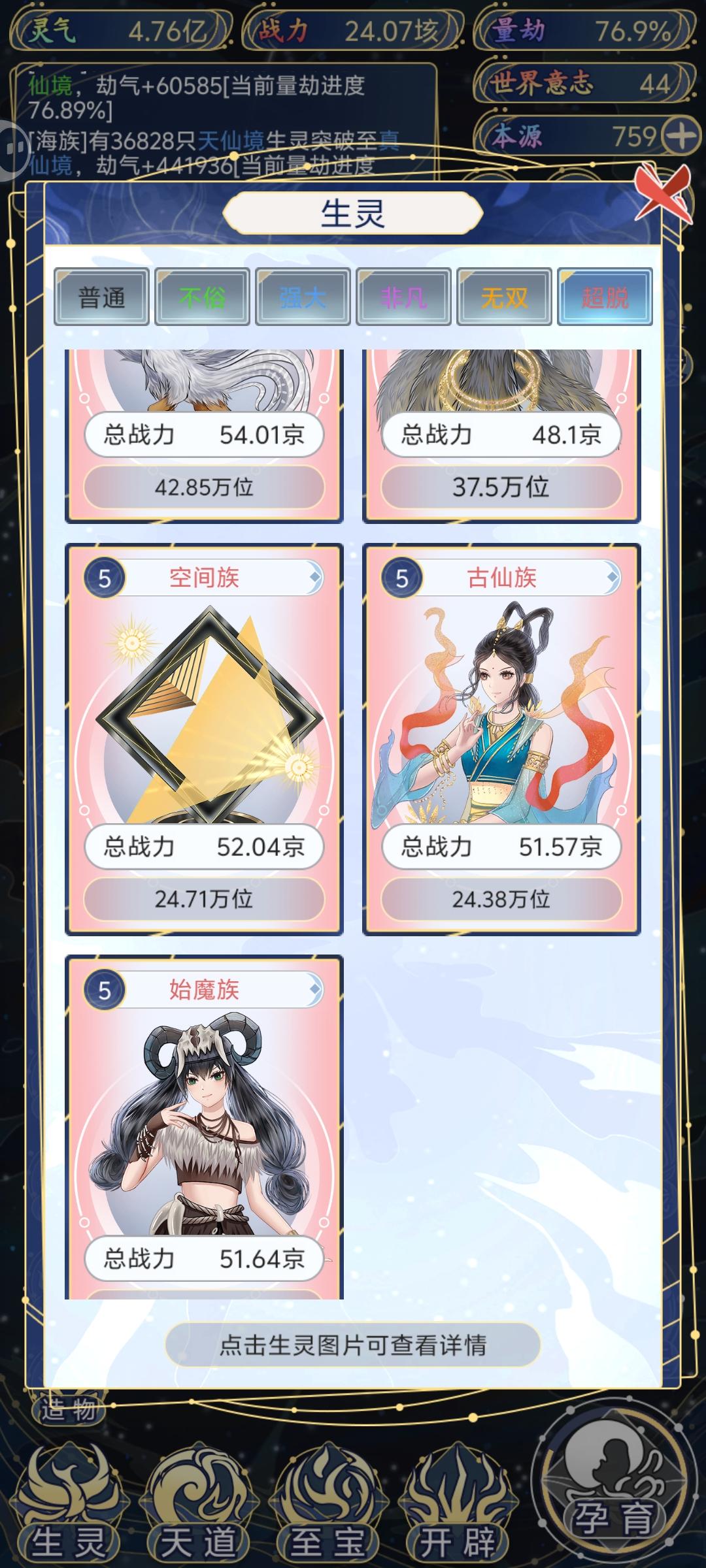Viewport: 706px width, 1568px height.
Task: Expand the 空间族 card details arrow
Action: coord(318,578)
